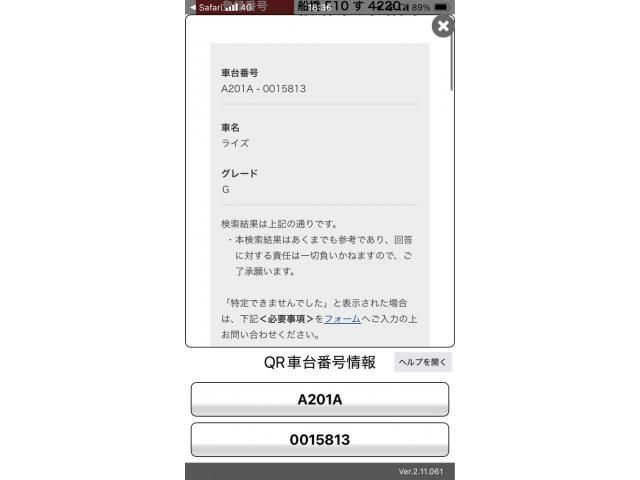Open the ヘルプを開く help button
Image resolution: width=640 pixels, height=480 pixels.
coord(423,362)
